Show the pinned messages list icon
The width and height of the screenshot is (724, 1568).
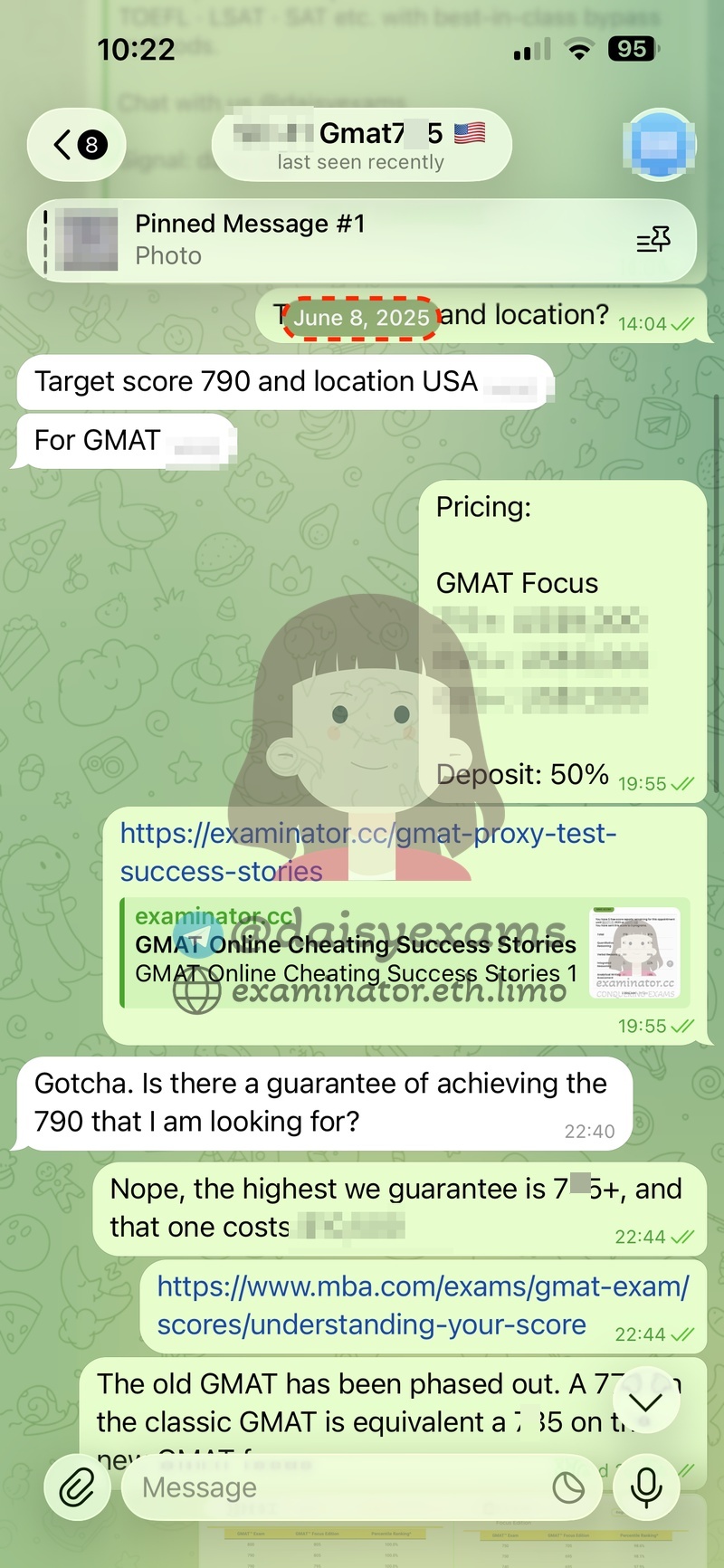(653, 240)
